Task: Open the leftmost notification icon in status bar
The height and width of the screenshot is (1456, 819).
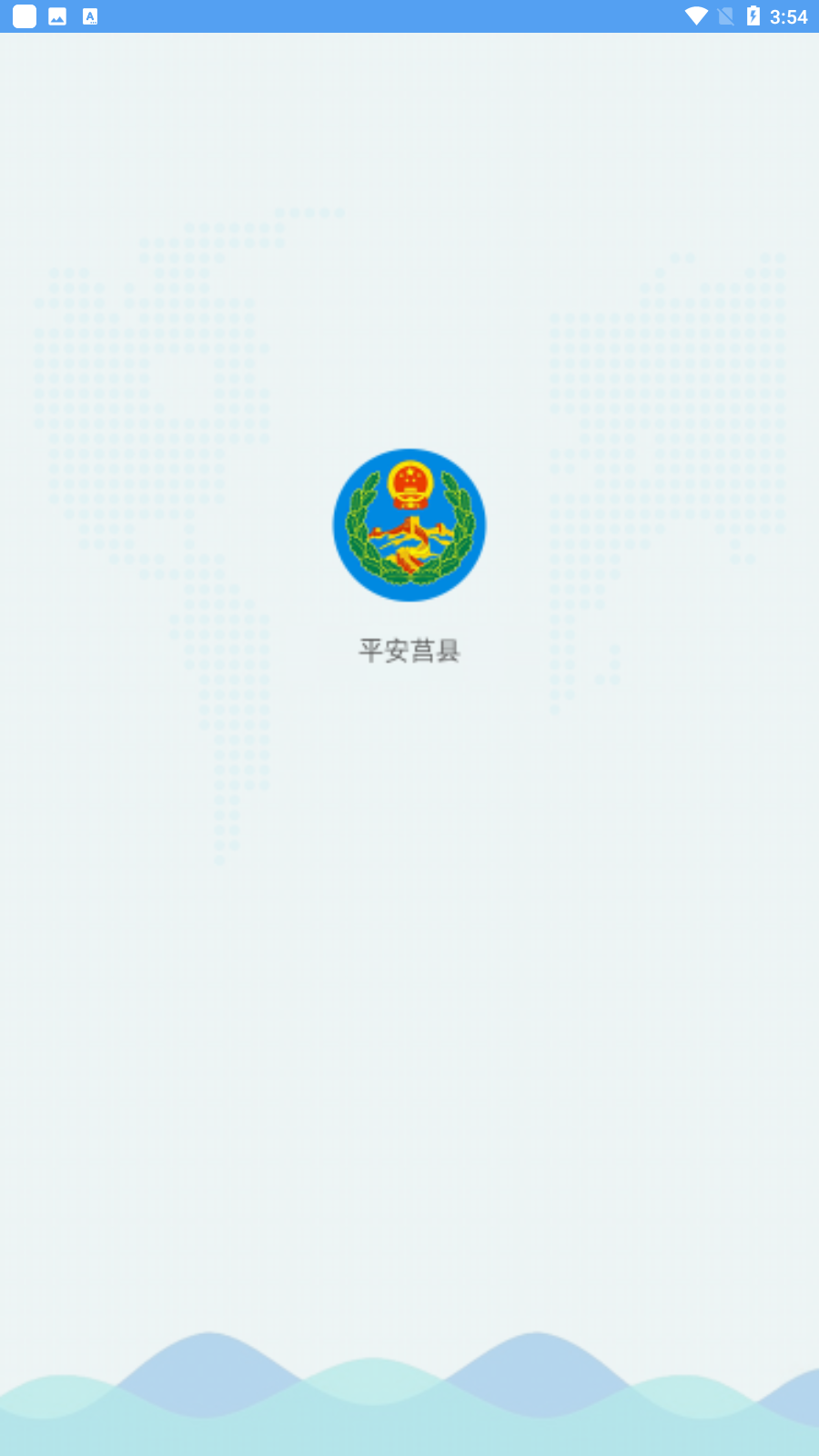Action: [24, 15]
